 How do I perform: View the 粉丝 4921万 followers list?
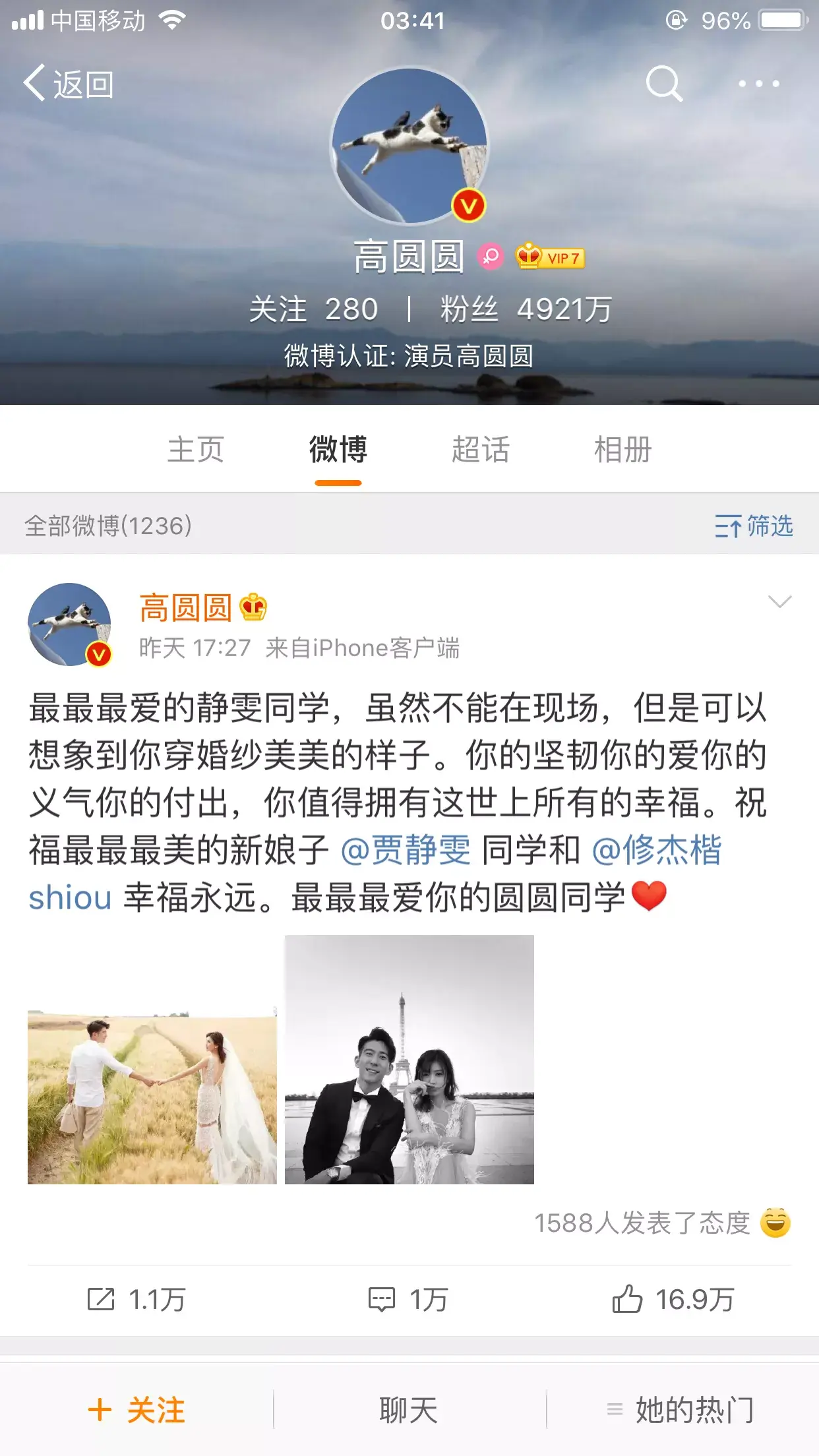[526, 309]
